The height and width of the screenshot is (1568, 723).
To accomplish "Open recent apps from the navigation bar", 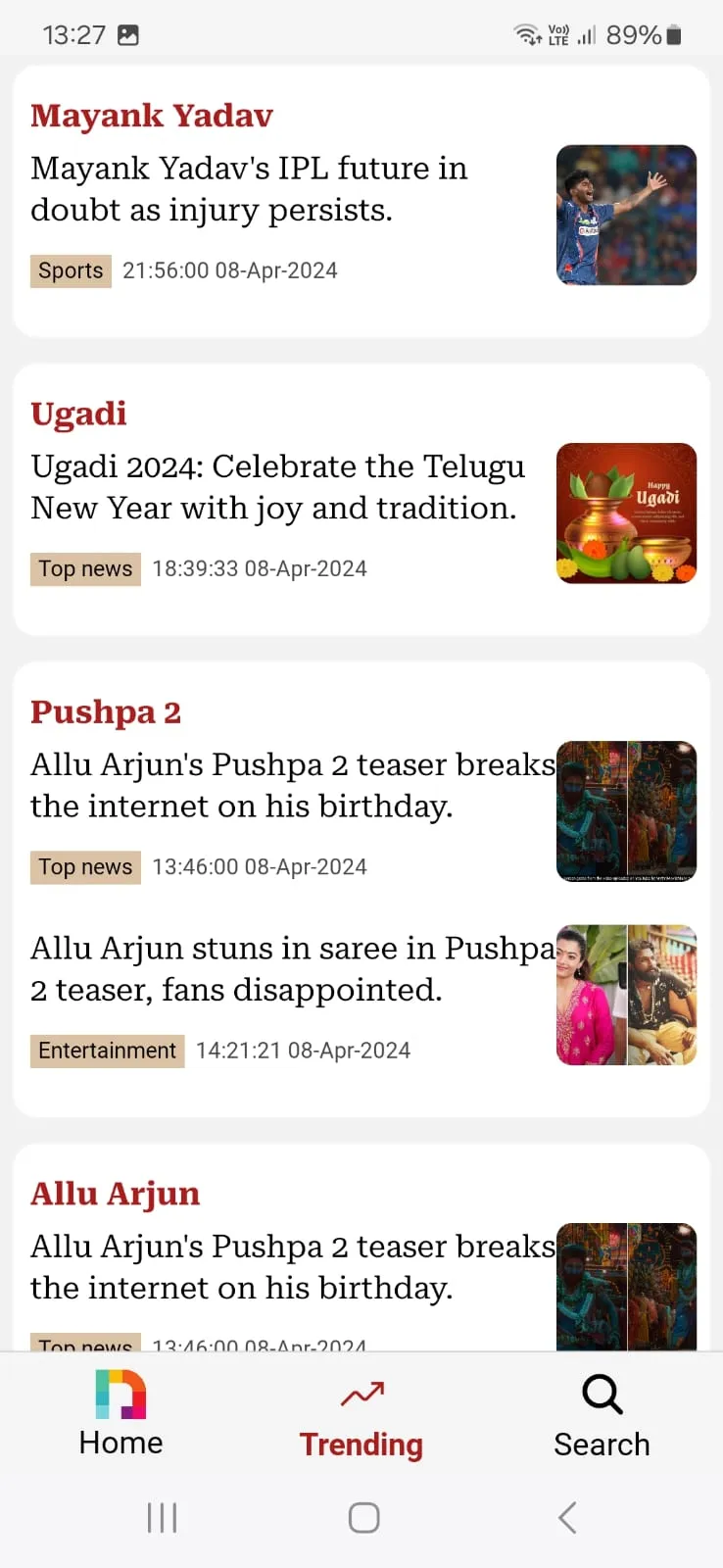I will tap(162, 1518).
